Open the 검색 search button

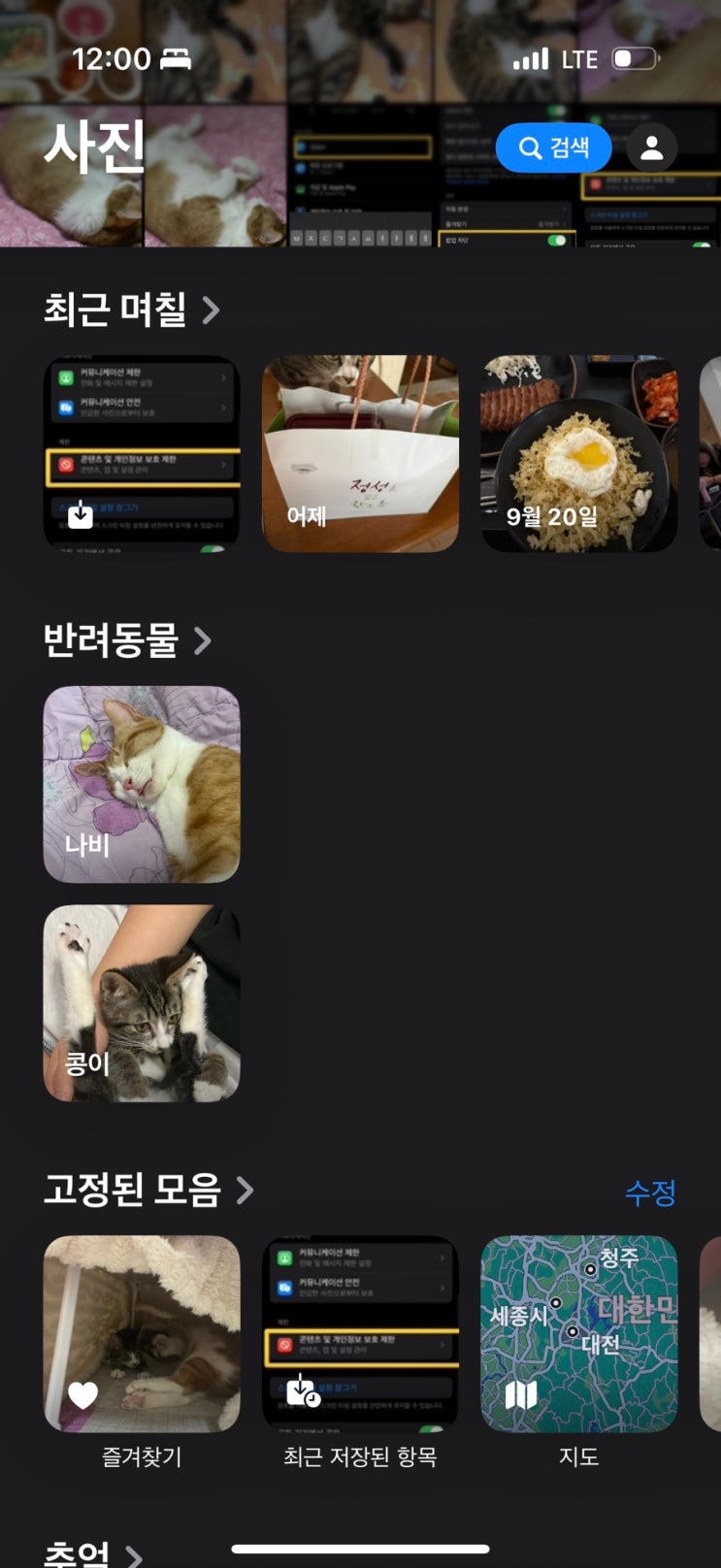553,147
